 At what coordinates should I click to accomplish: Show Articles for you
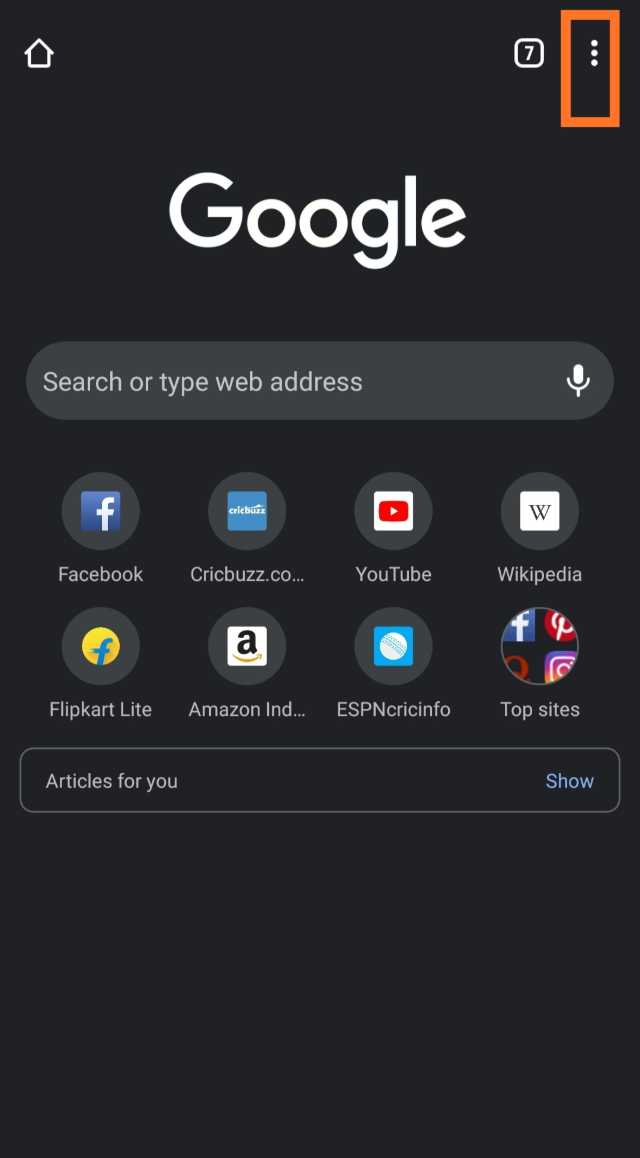point(569,781)
